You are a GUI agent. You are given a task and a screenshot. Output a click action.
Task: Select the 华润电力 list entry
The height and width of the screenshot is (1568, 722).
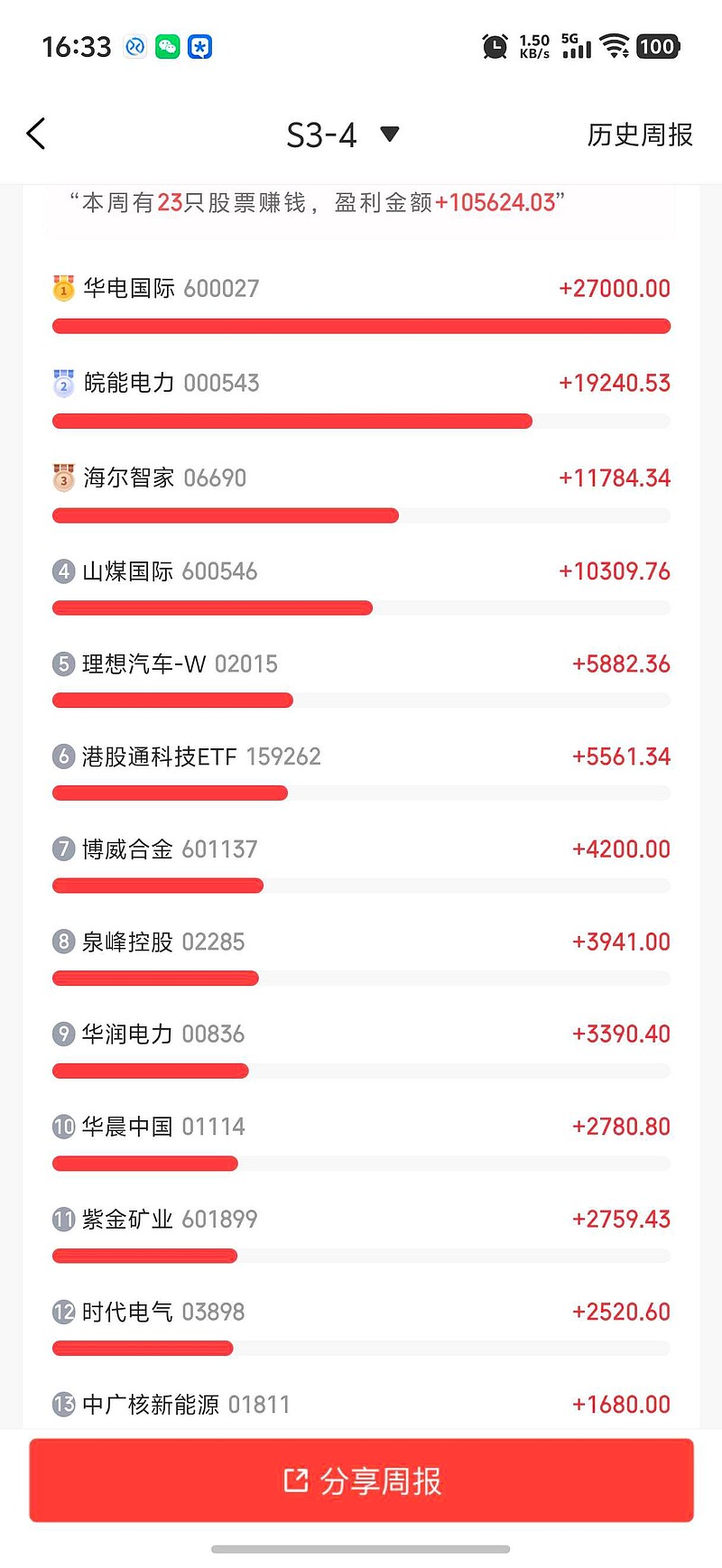(x=361, y=1035)
